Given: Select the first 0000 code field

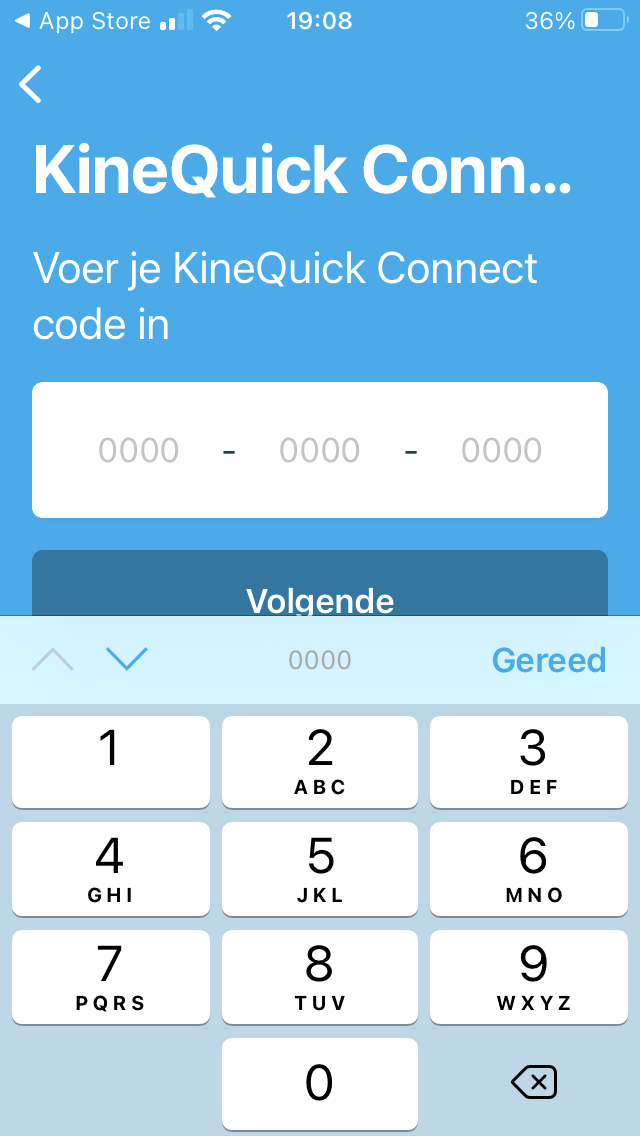Looking at the screenshot, I should [x=138, y=451].
